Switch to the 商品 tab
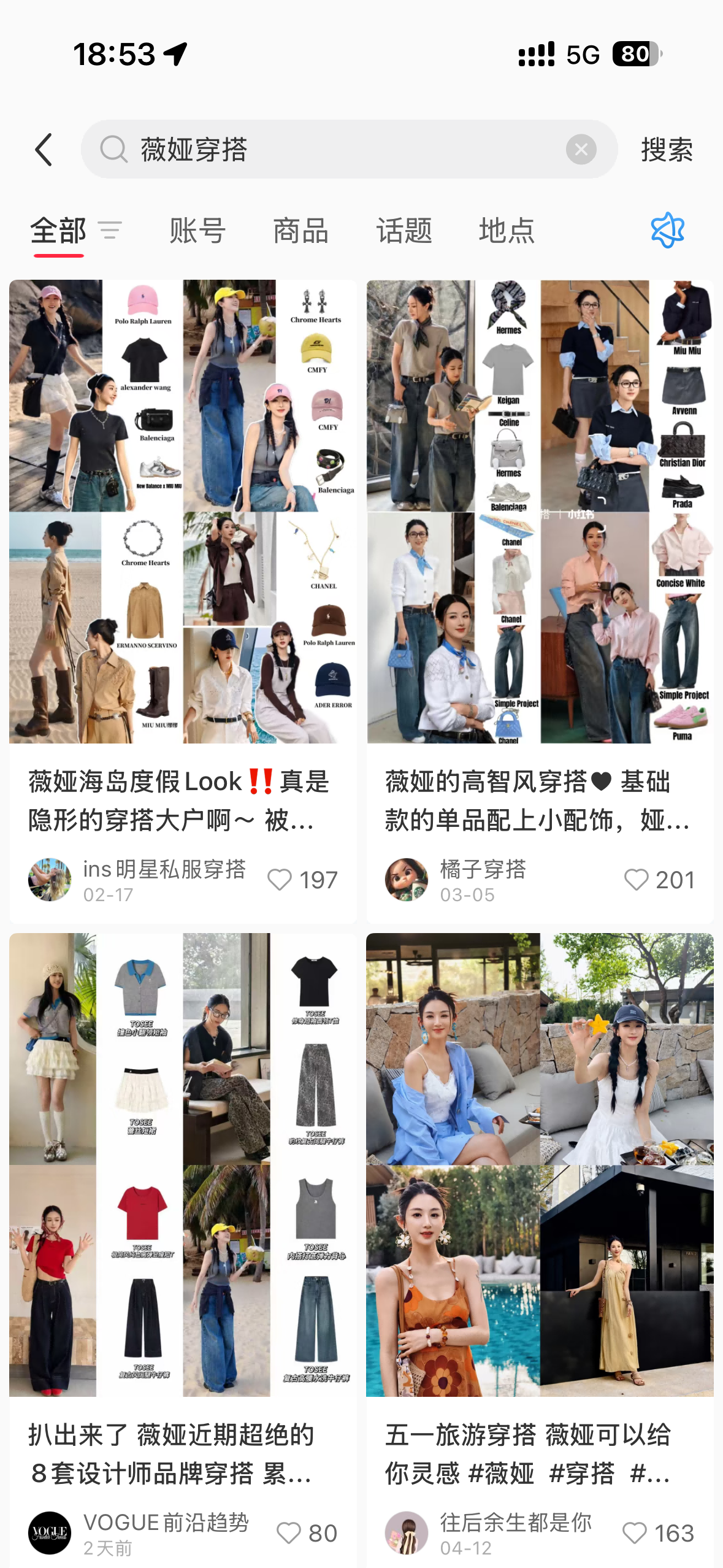The image size is (723, 1568). pyautogui.click(x=300, y=231)
